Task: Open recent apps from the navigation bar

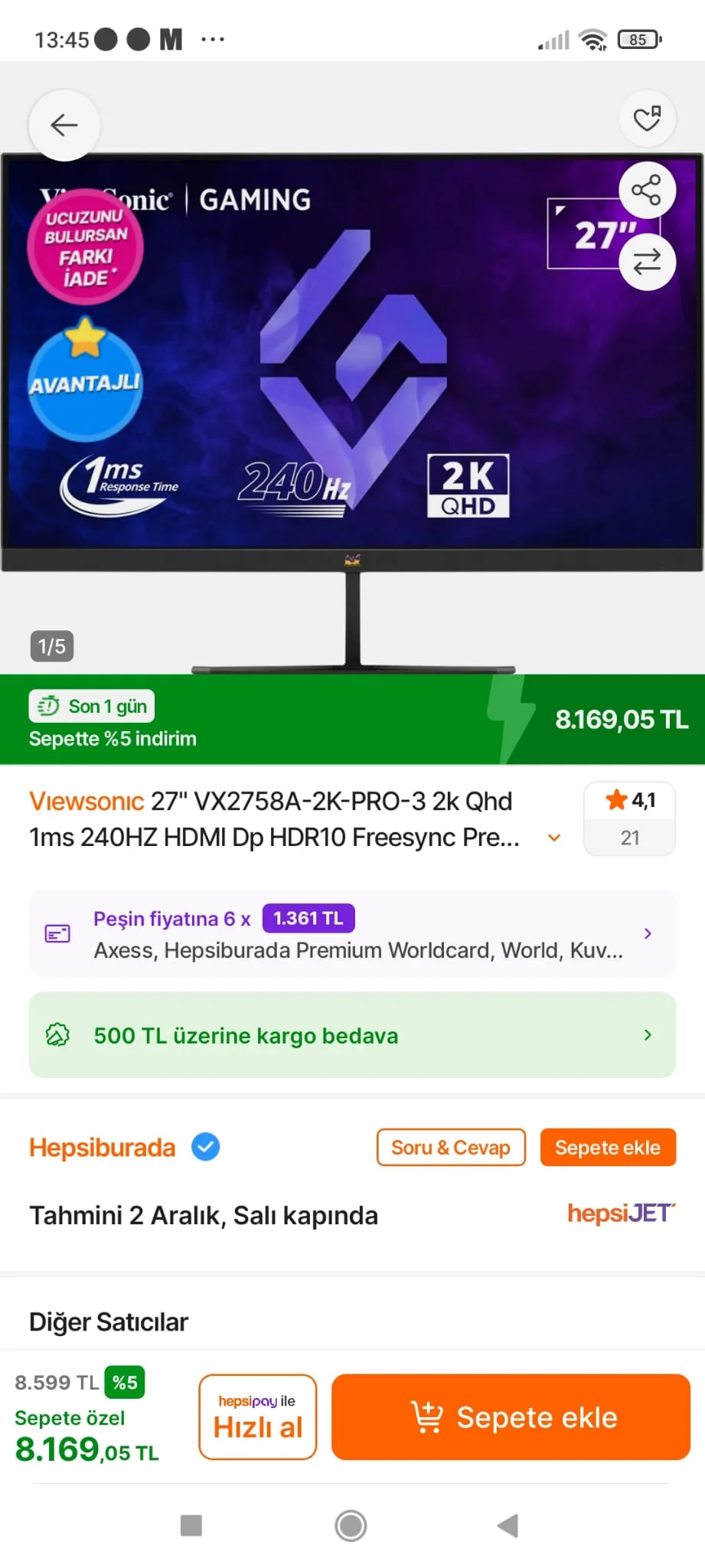Action: [x=191, y=1526]
